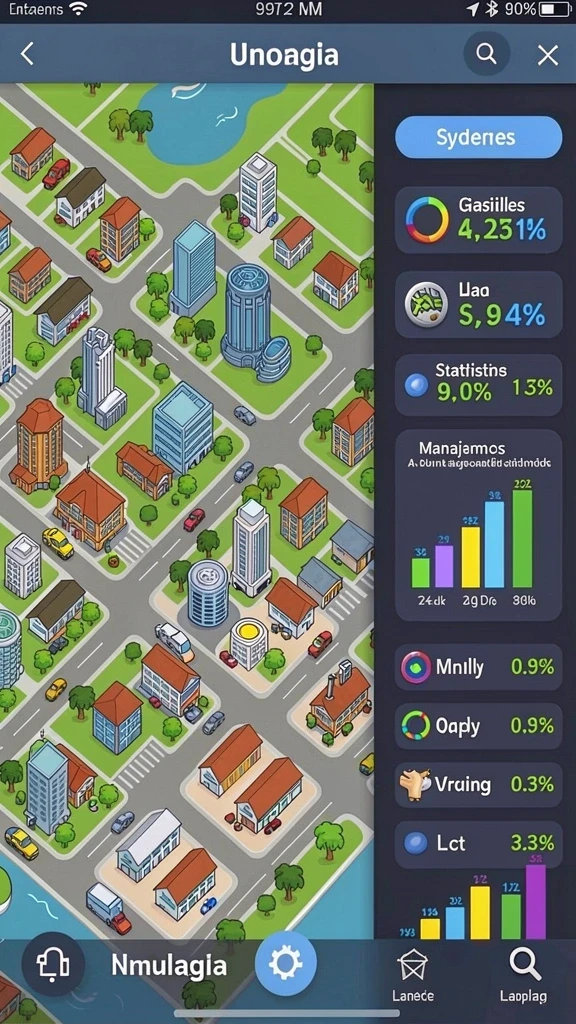Switch to the Laoplag tab
This screenshot has height=1024, width=576.
tap(524, 976)
